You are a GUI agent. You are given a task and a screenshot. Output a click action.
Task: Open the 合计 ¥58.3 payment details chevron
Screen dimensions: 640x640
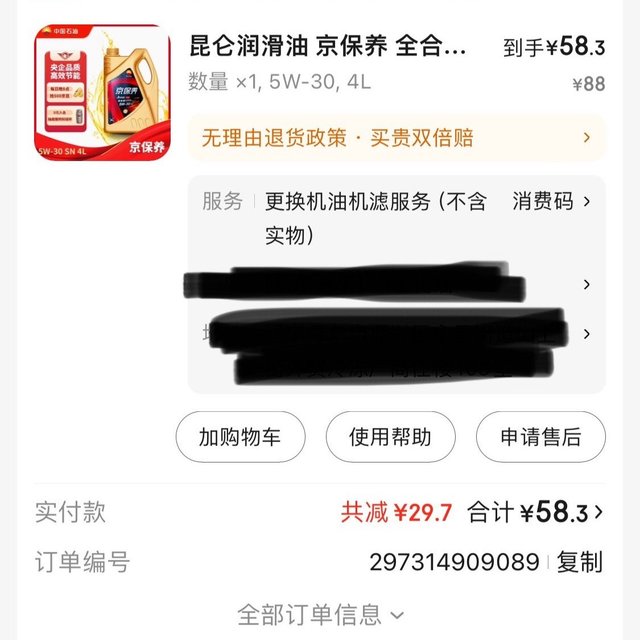(598, 513)
